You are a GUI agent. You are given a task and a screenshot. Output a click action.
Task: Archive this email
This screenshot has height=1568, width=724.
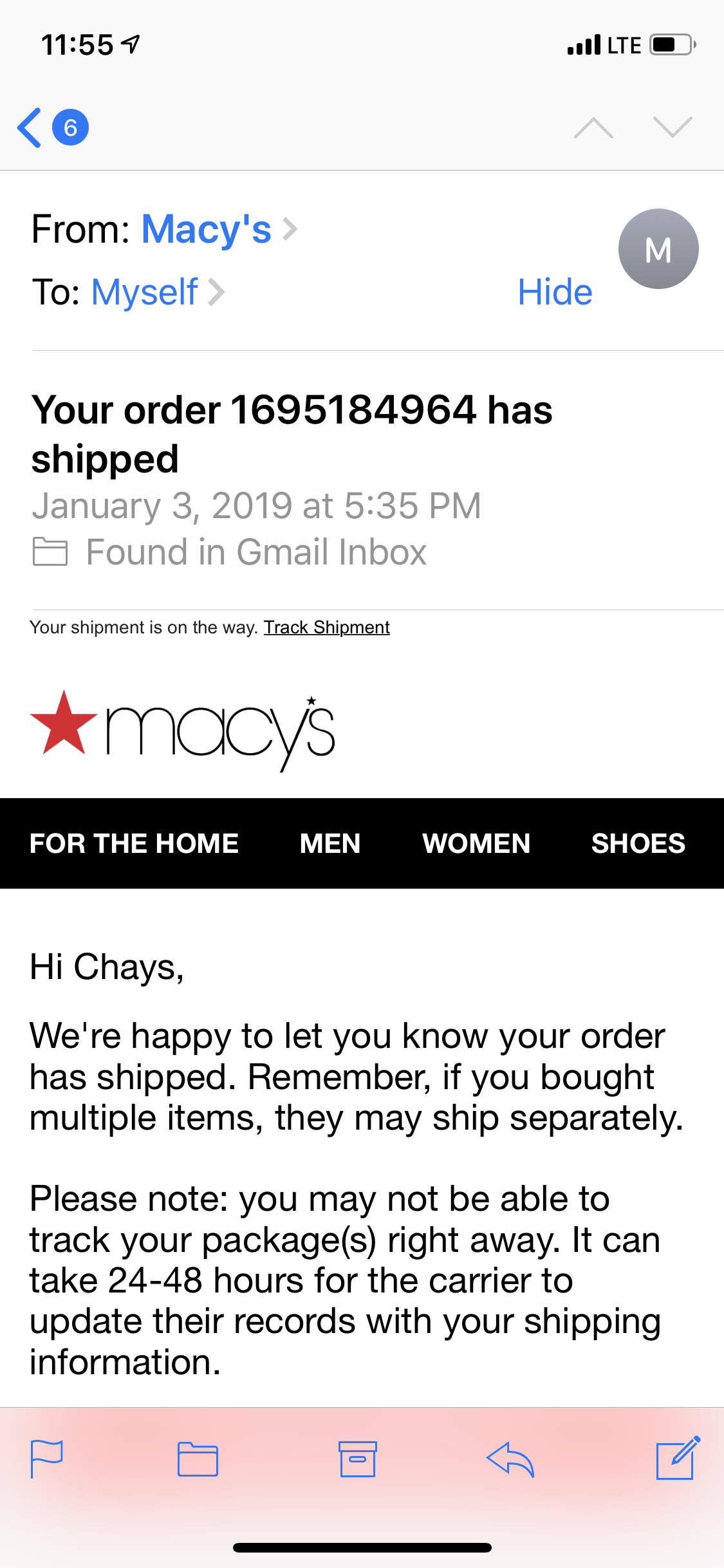click(357, 1458)
